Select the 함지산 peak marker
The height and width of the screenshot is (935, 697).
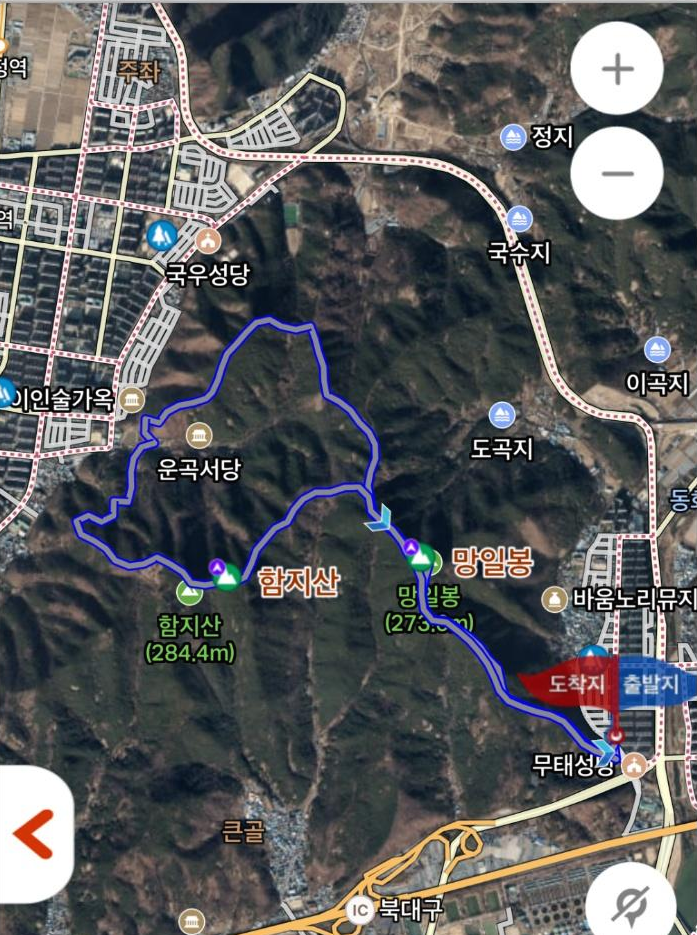(x=227, y=577)
